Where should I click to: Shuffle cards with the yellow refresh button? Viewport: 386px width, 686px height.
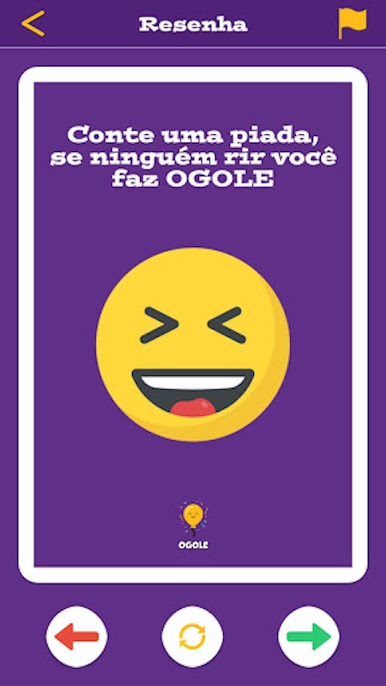pos(193,637)
